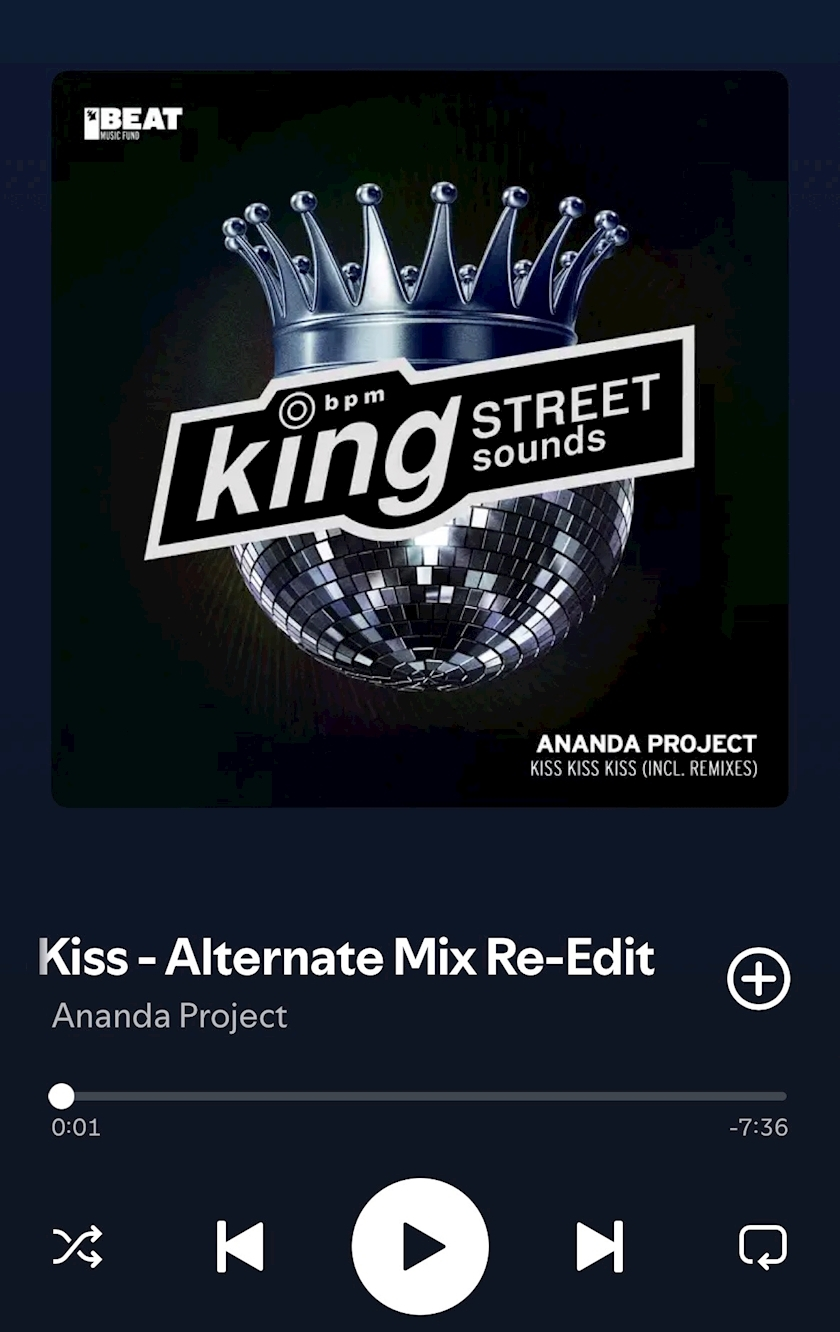Tap the song progress bar to seek

420,1096
